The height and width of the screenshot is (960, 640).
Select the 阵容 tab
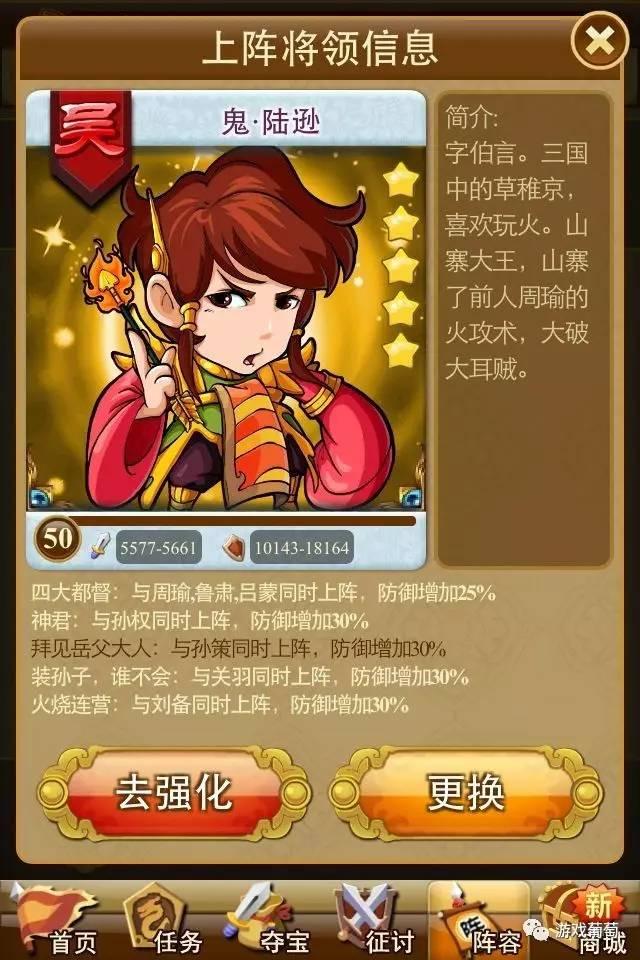click(x=478, y=920)
